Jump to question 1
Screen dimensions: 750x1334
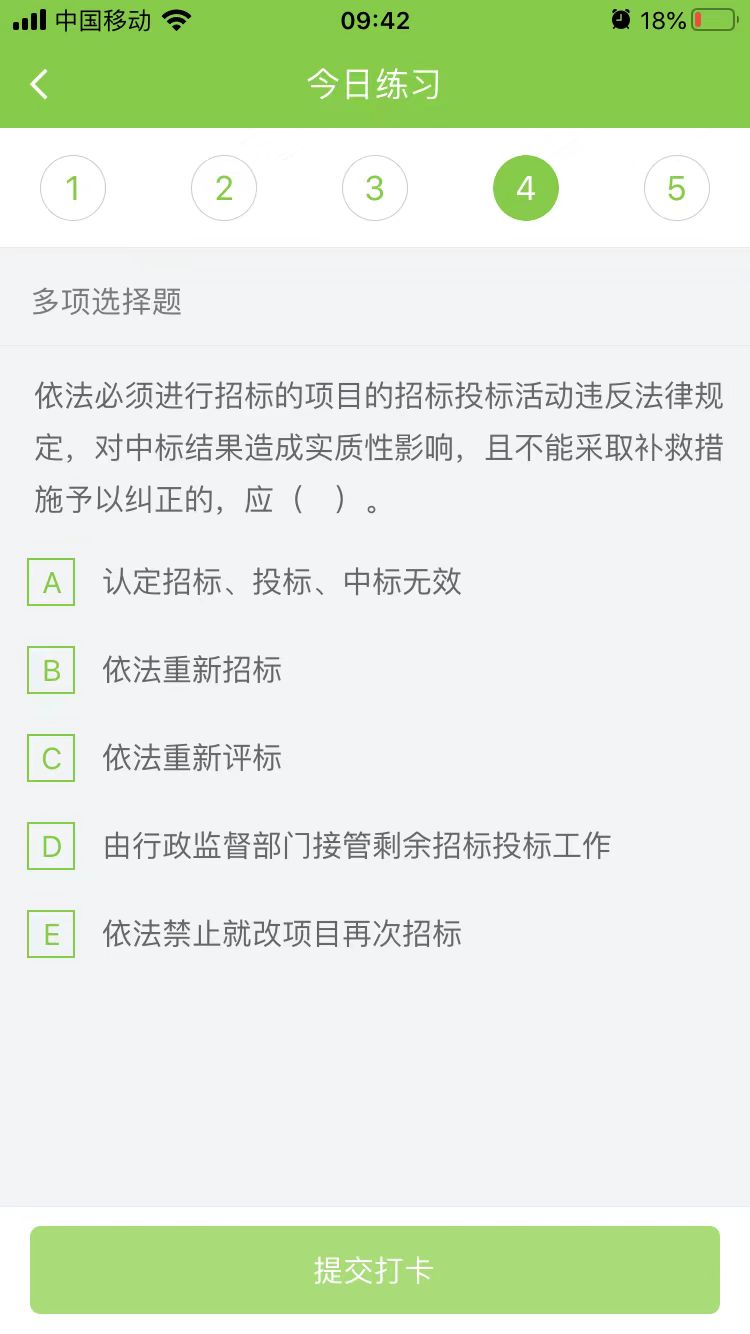(x=73, y=188)
